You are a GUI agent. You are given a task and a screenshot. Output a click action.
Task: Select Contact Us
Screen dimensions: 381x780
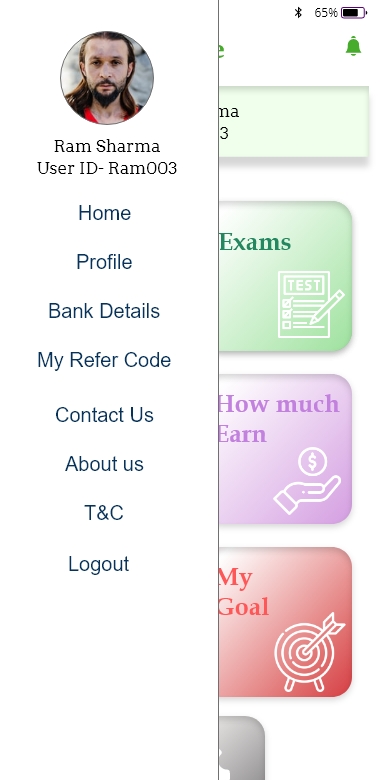click(104, 415)
